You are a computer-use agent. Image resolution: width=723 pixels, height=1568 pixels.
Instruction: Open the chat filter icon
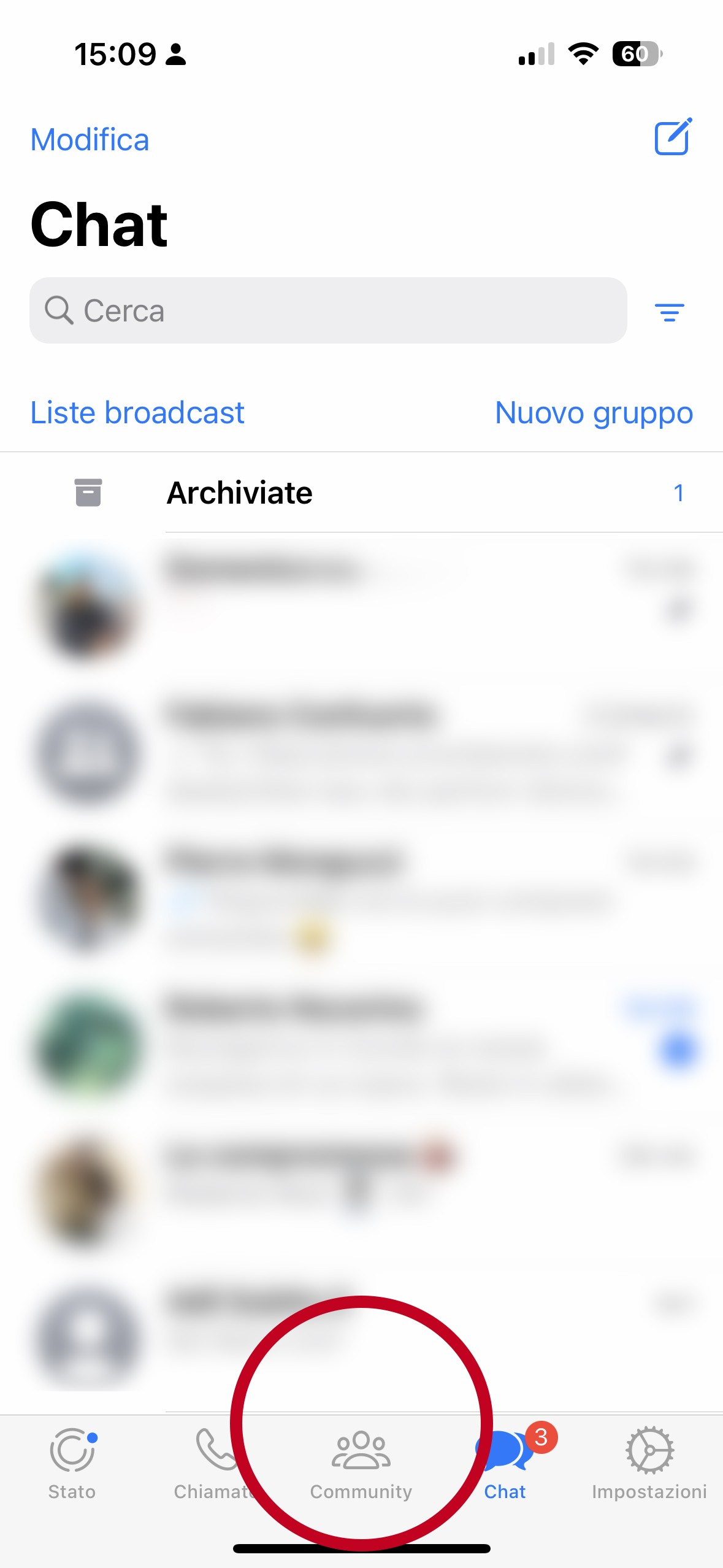669,312
